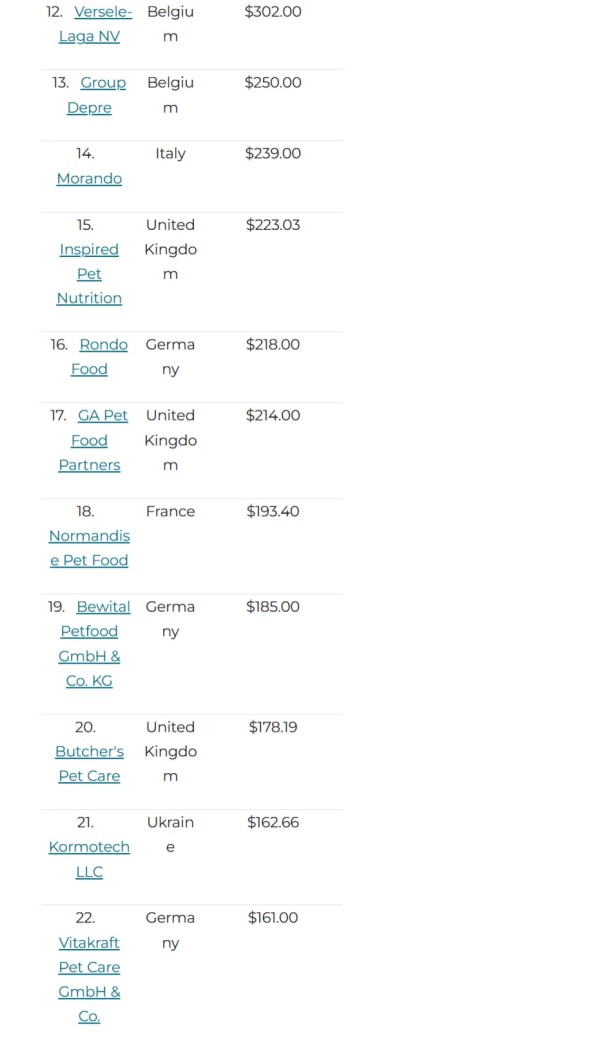Follow the Morando link
This screenshot has width=600, height=1043.
pos(89,178)
